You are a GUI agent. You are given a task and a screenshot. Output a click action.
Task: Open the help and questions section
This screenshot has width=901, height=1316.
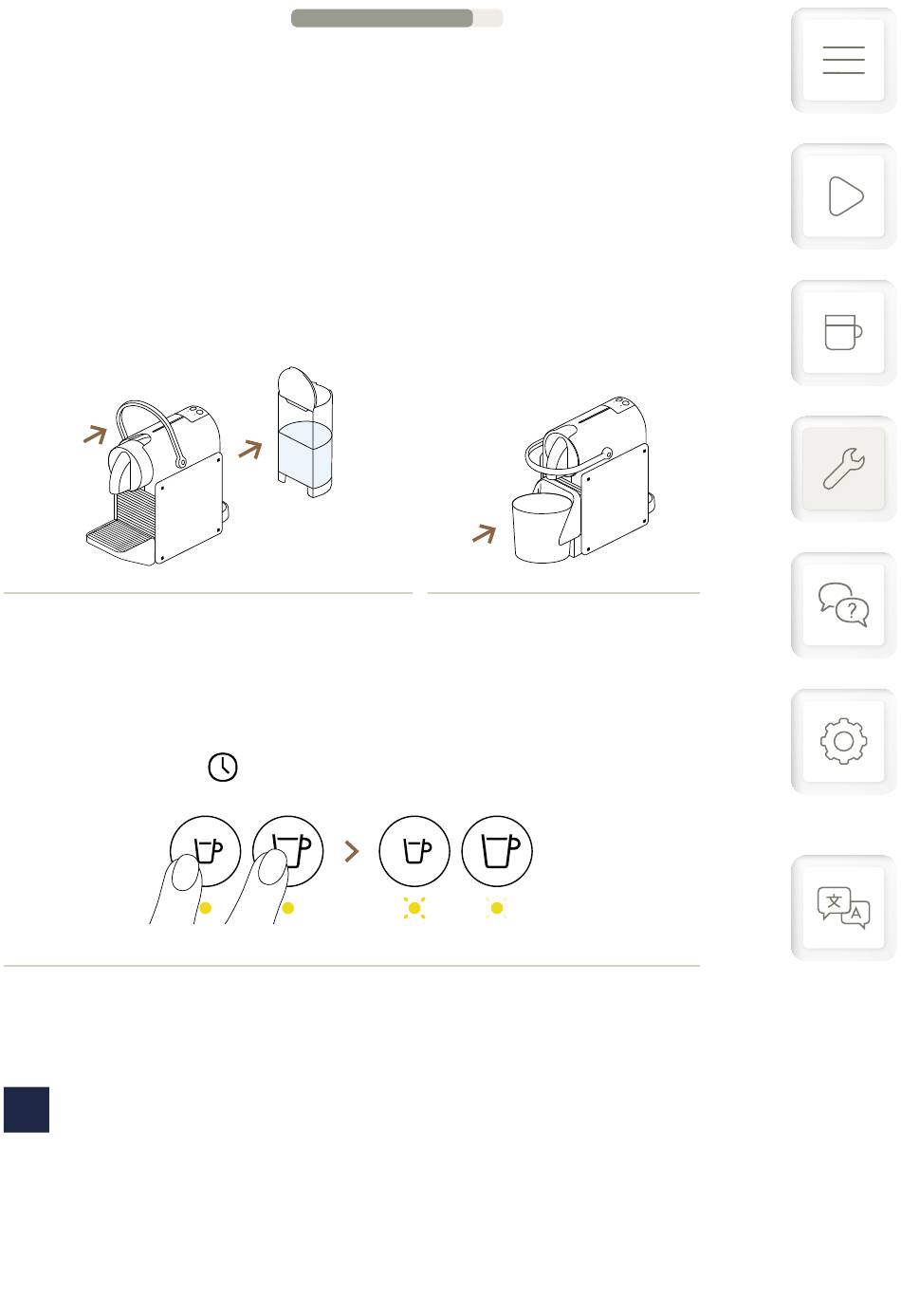(x=843, y=605)
